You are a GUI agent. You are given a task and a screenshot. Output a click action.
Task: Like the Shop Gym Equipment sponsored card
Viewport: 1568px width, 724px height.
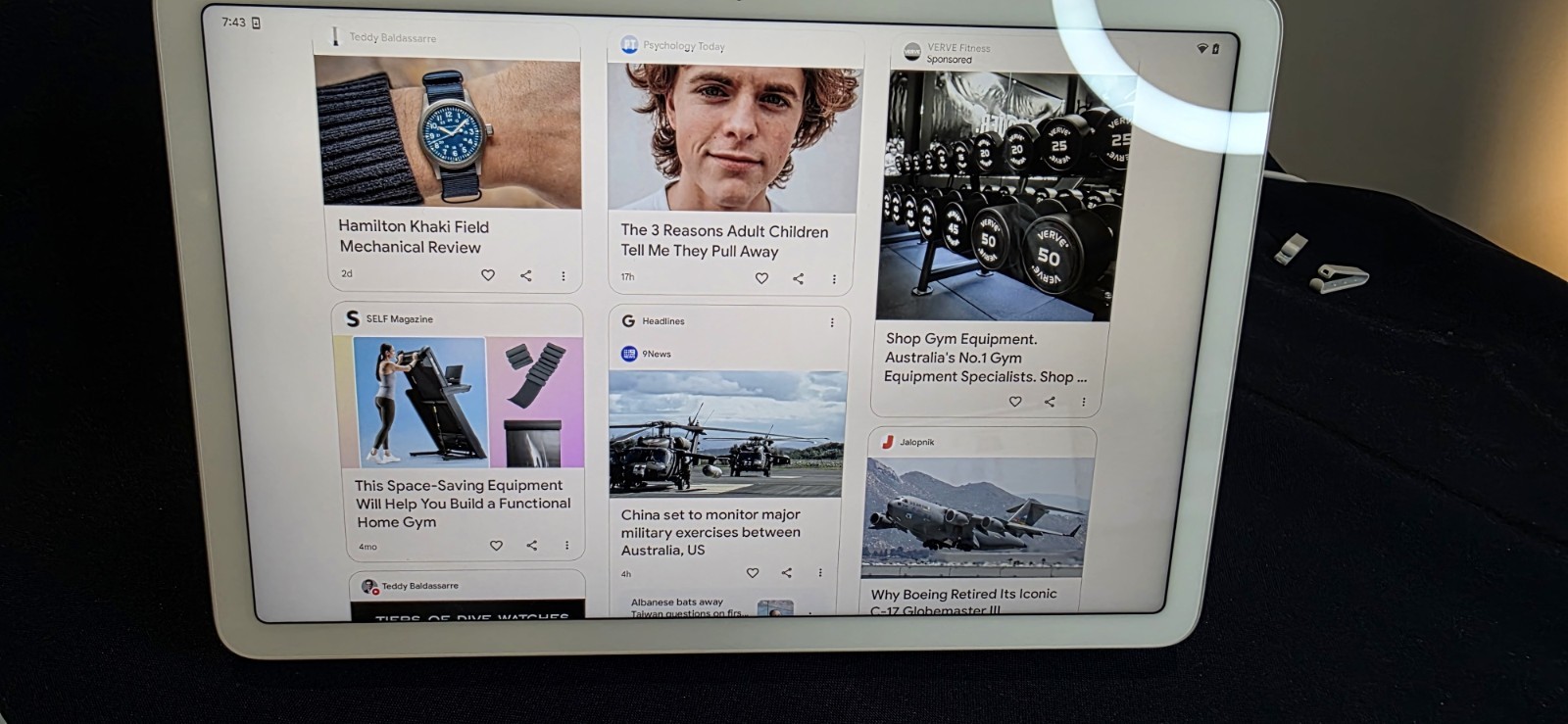pyautogui.click(x=1015, y=402)
